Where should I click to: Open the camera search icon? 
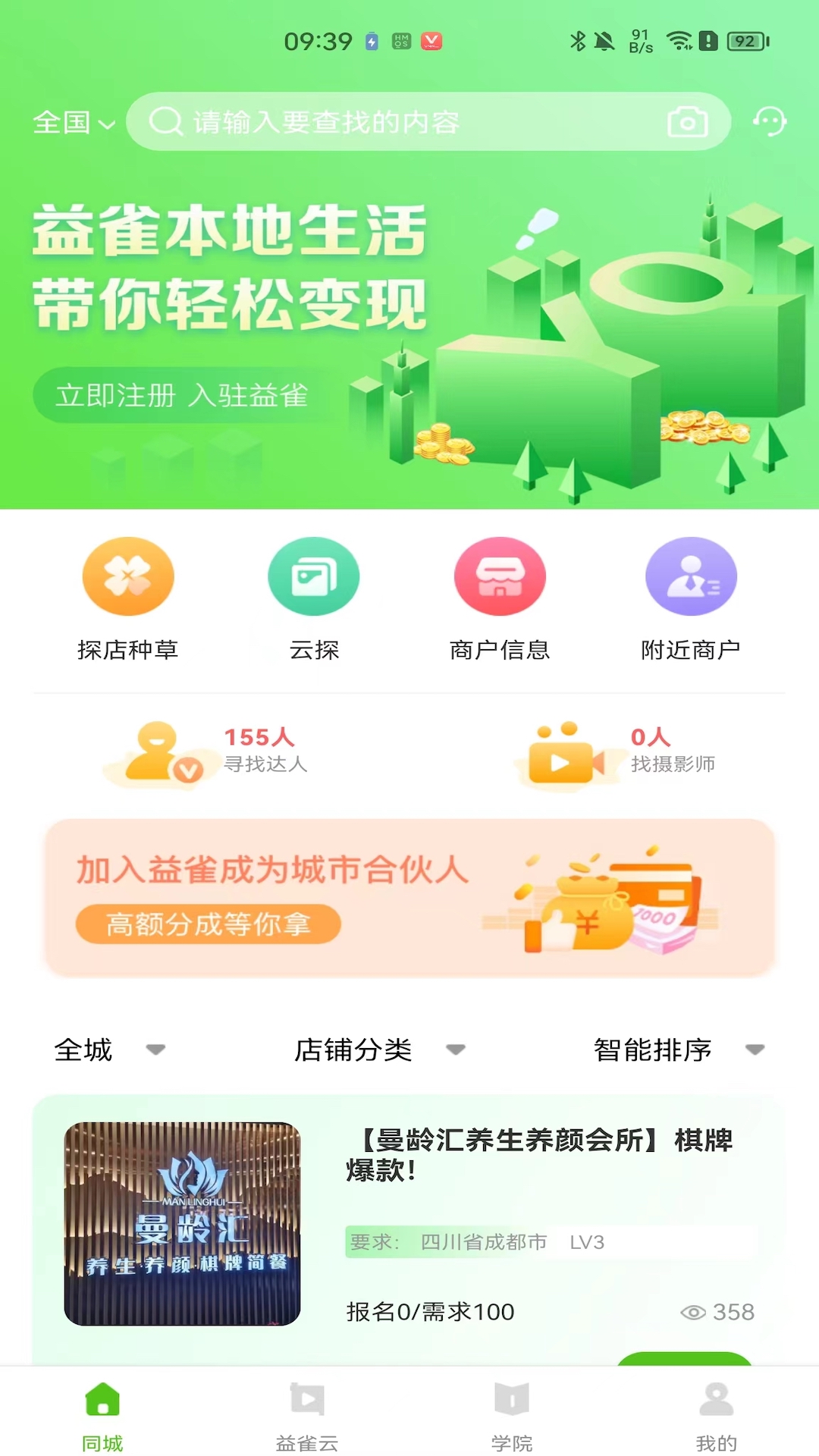[686, 121]
